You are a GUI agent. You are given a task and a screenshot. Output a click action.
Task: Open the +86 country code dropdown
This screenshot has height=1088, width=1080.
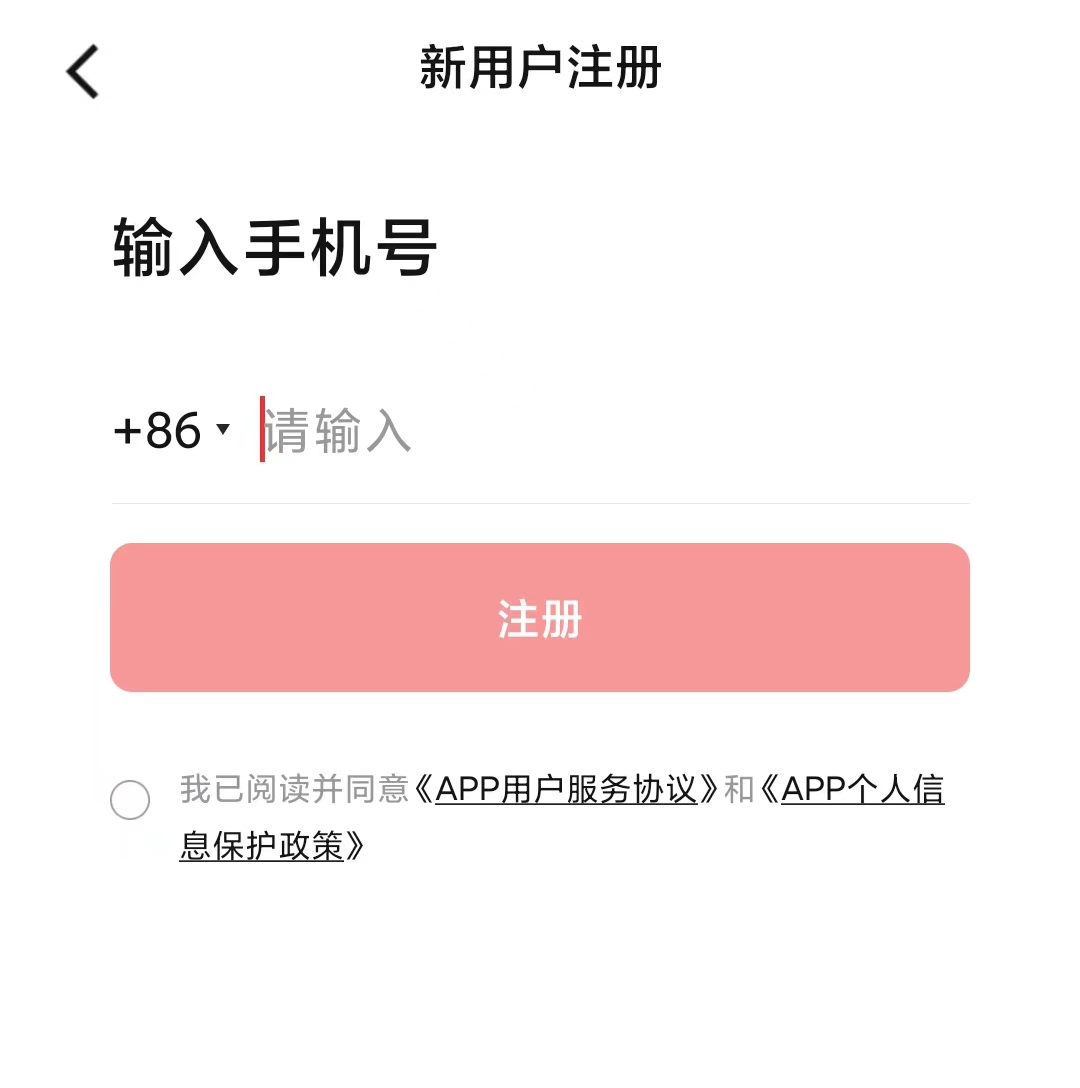(172, 431)
